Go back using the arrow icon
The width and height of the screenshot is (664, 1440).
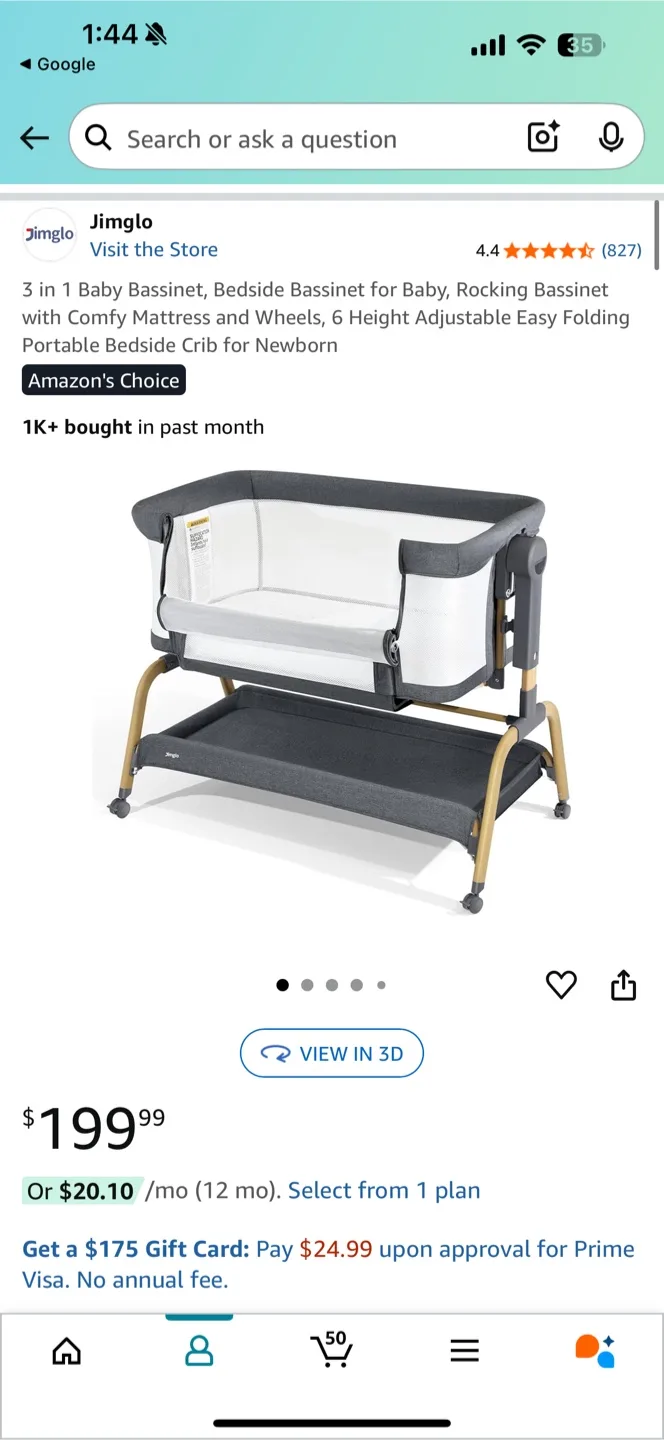click(x=35, y=138)
